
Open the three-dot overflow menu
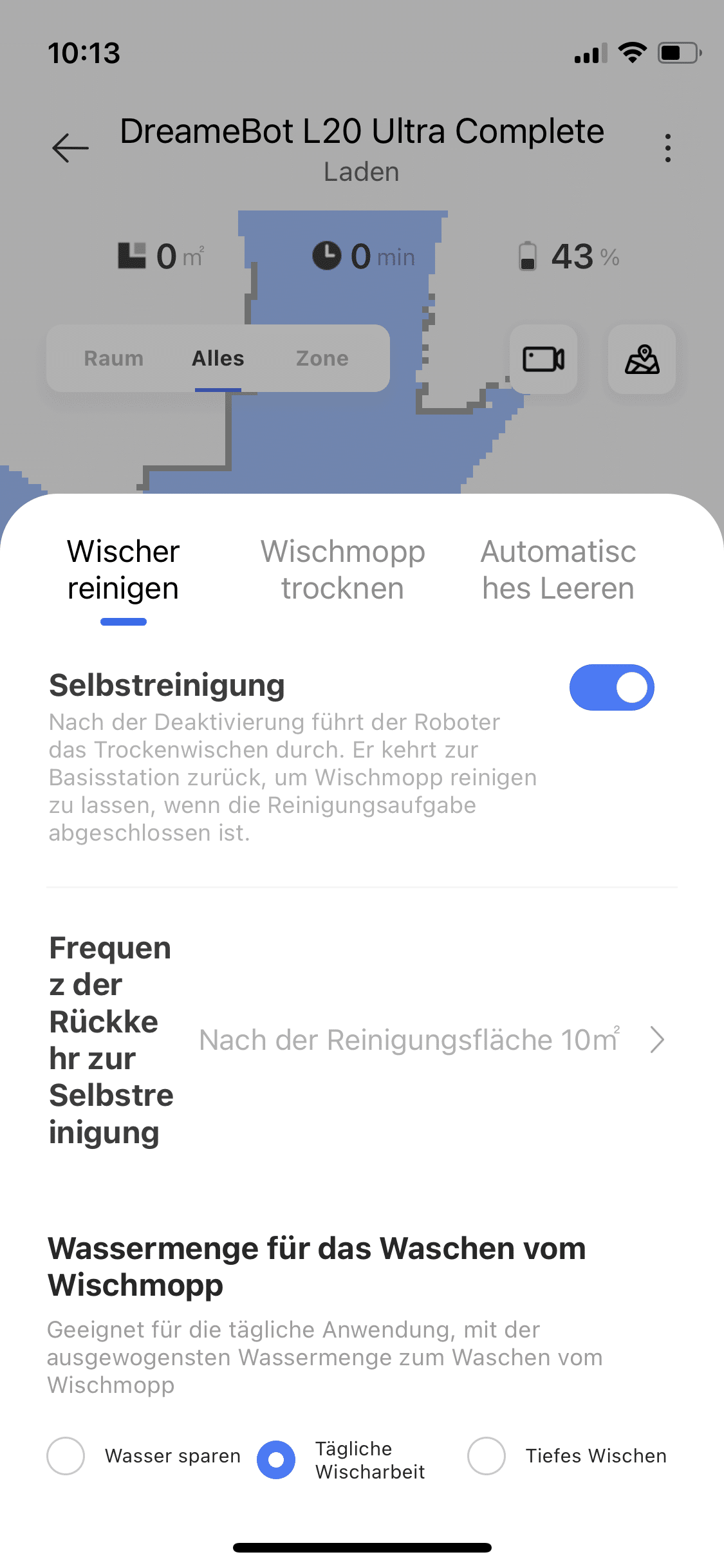click(668, 148)
